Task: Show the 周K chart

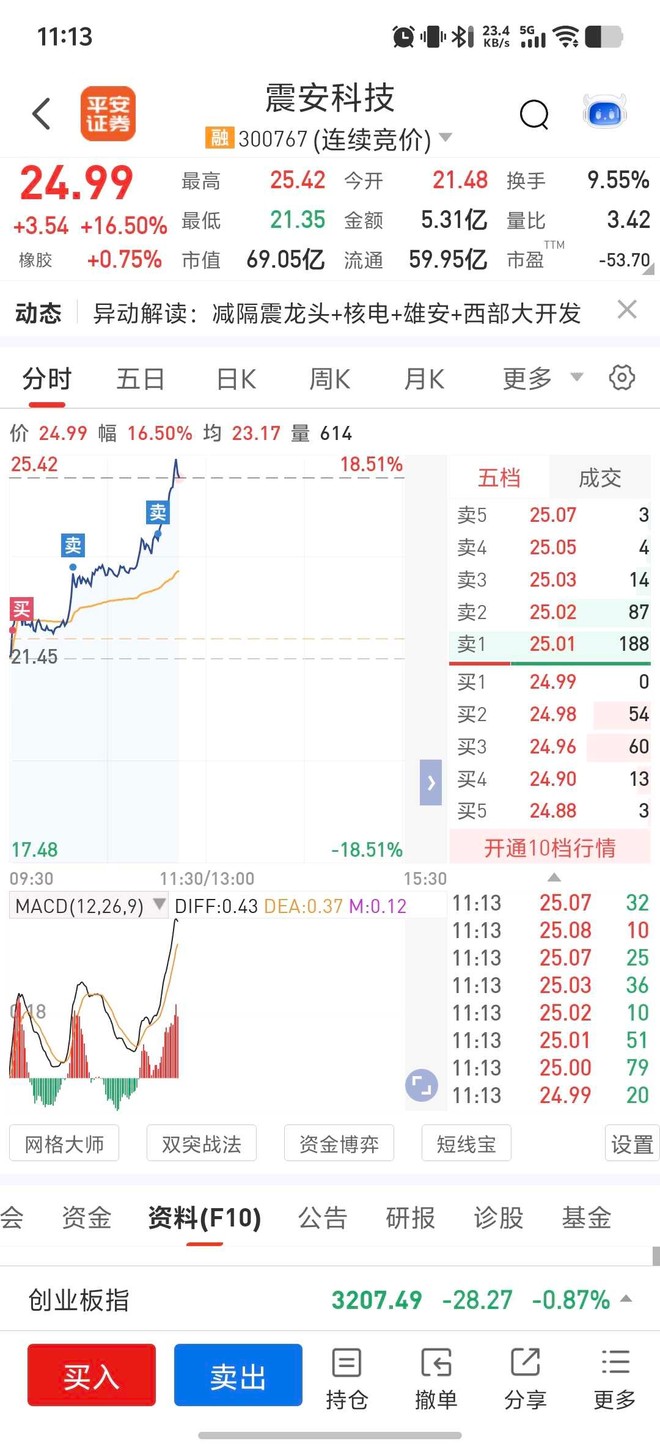Action: tap(329, 379)
